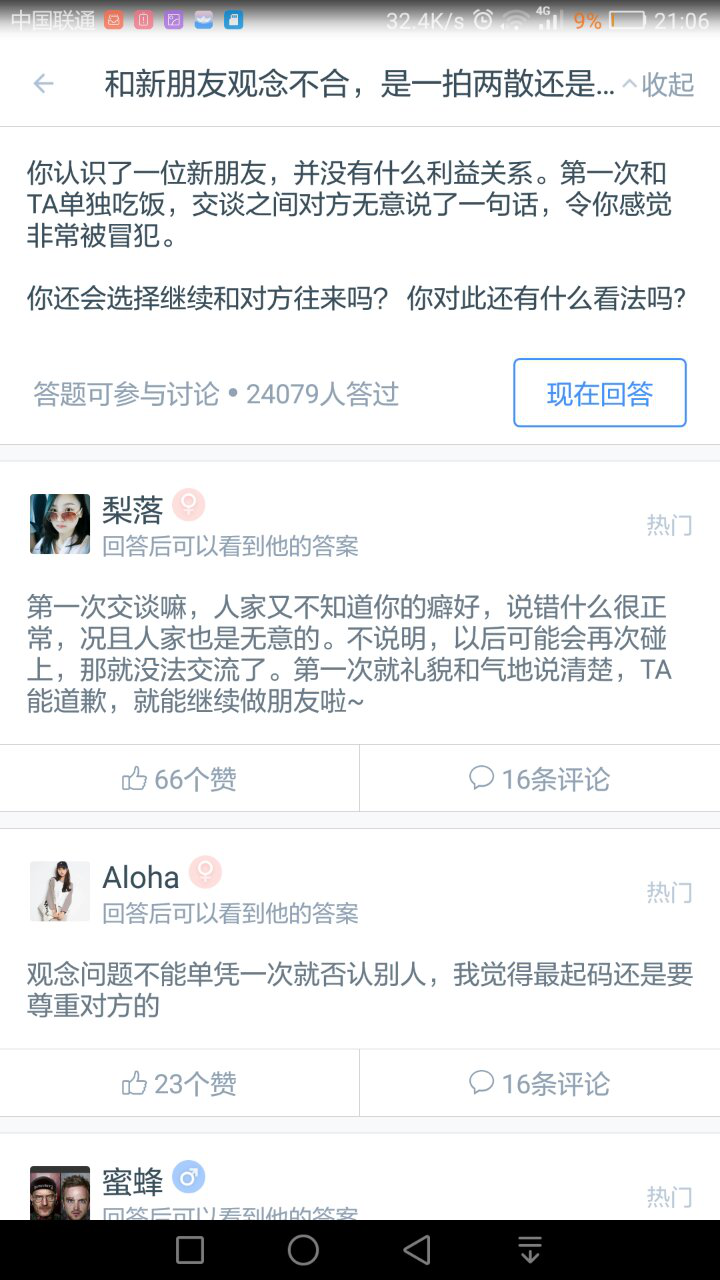Go back using the top-left arrow
This screenshot has width=720, height=1280.
[x=43, y=84]
